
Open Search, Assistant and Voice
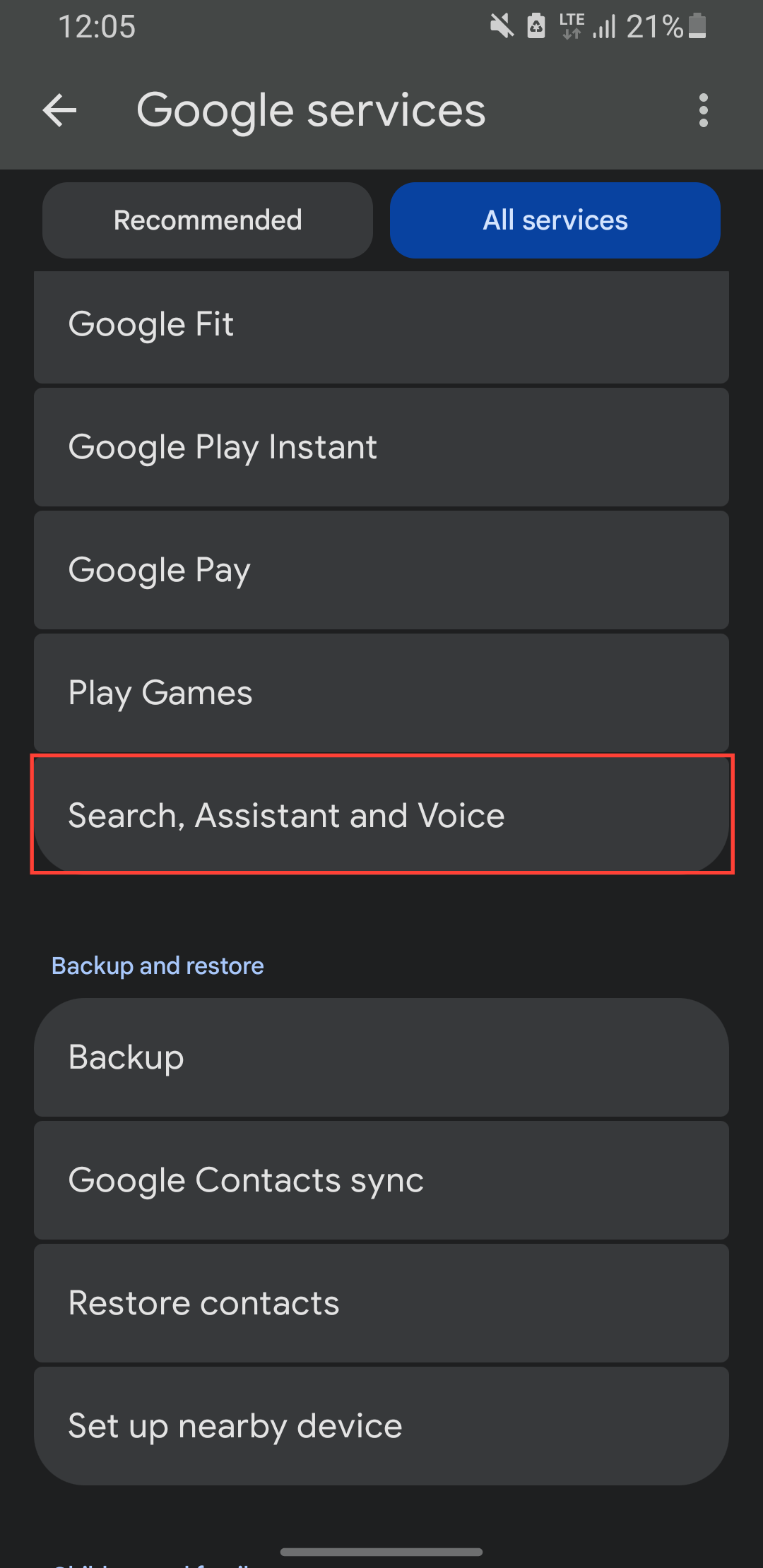pyautogui.click(x=381, y=814)
